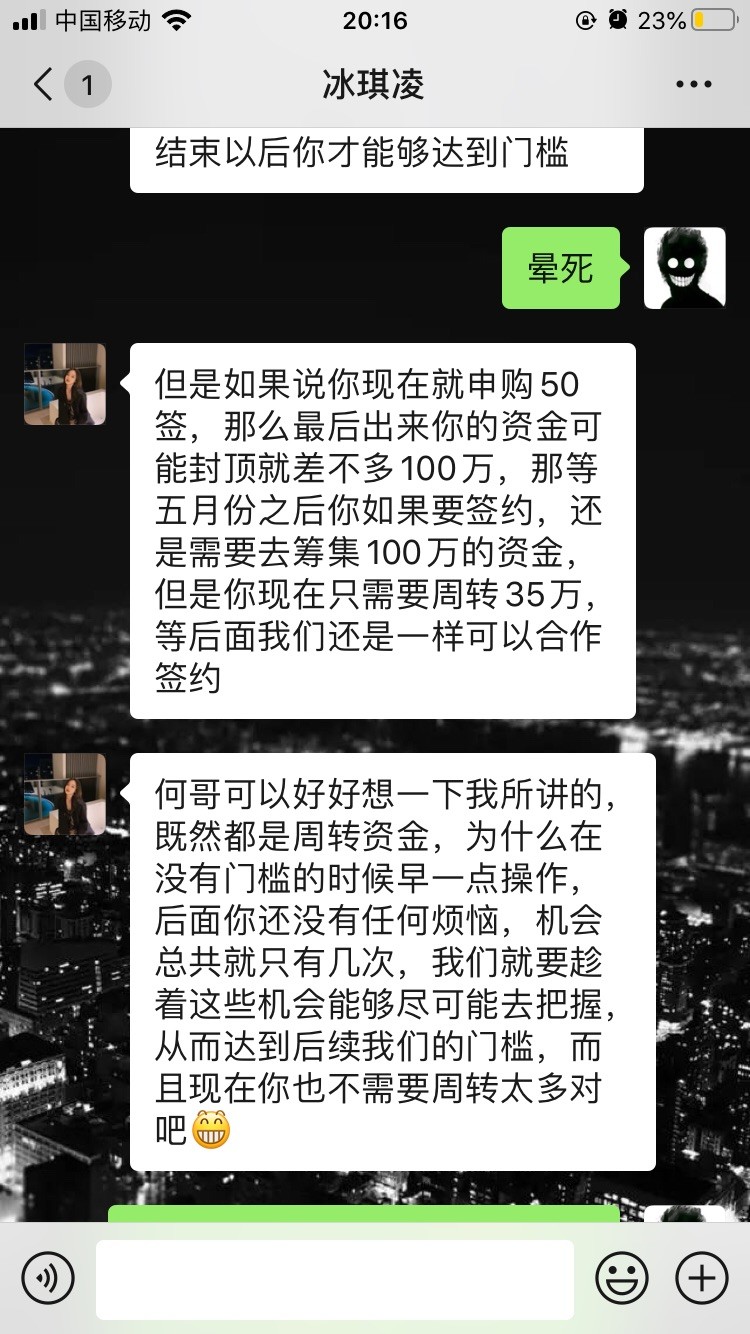Open the plus attachments menu
The height and width of the screenshot is (1334, 750).
702,1278
